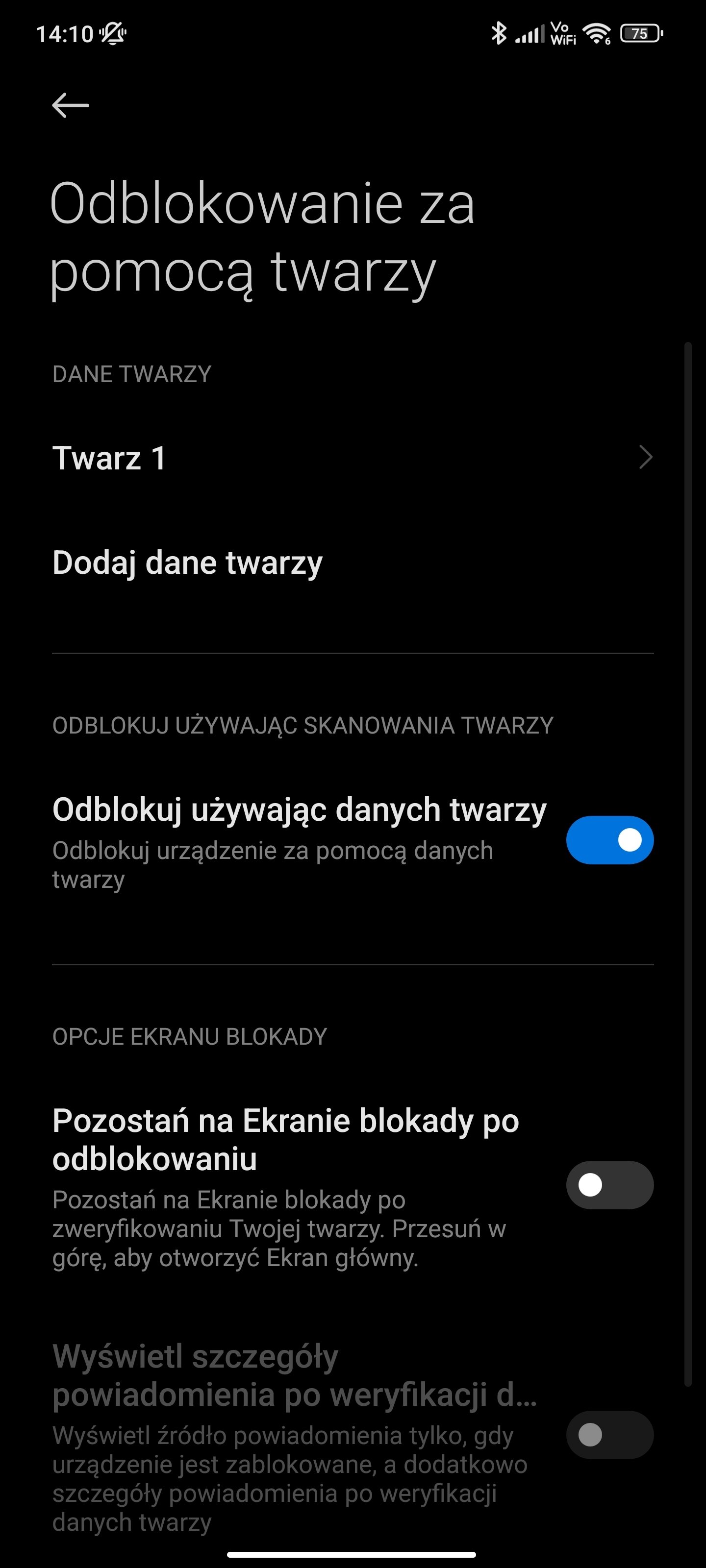Viewport: 706px width, 1568px height.
Task: Enable Pozostań na Ekranie blokady po odblokowaniu
Action: 609,1185
